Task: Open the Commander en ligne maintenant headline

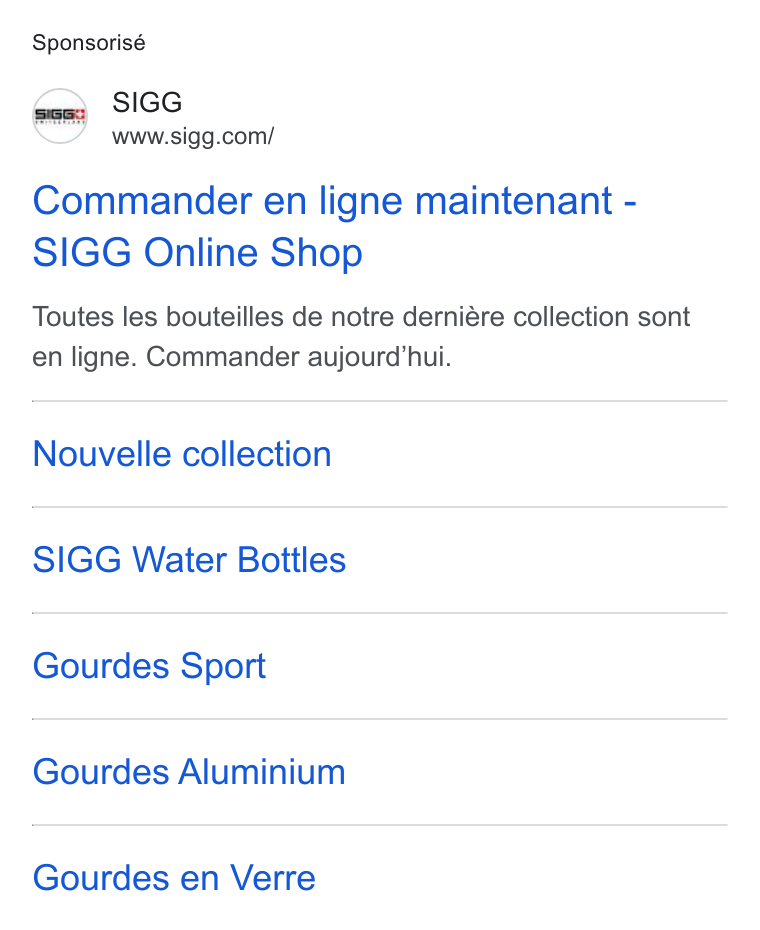Action: (334, 227)
